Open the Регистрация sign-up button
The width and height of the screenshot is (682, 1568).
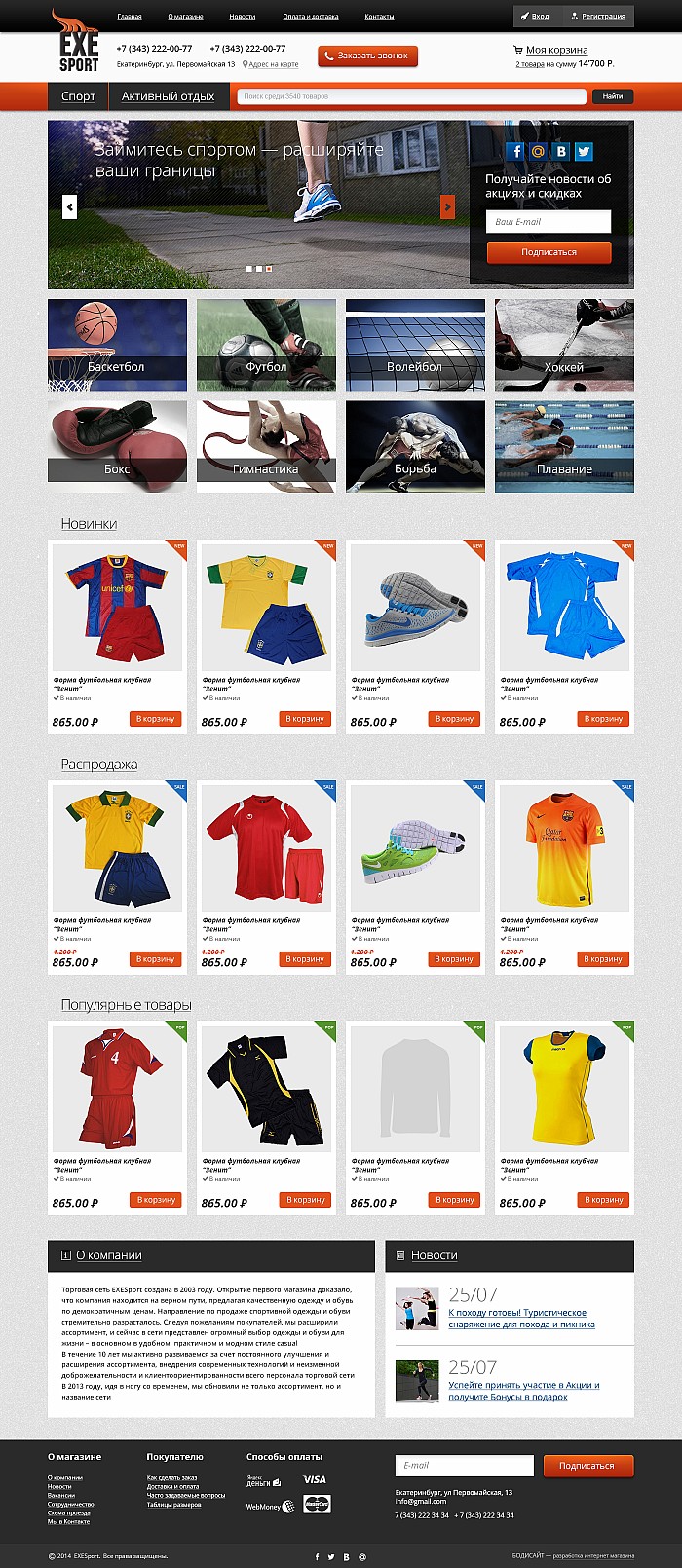tap(598, 17)
